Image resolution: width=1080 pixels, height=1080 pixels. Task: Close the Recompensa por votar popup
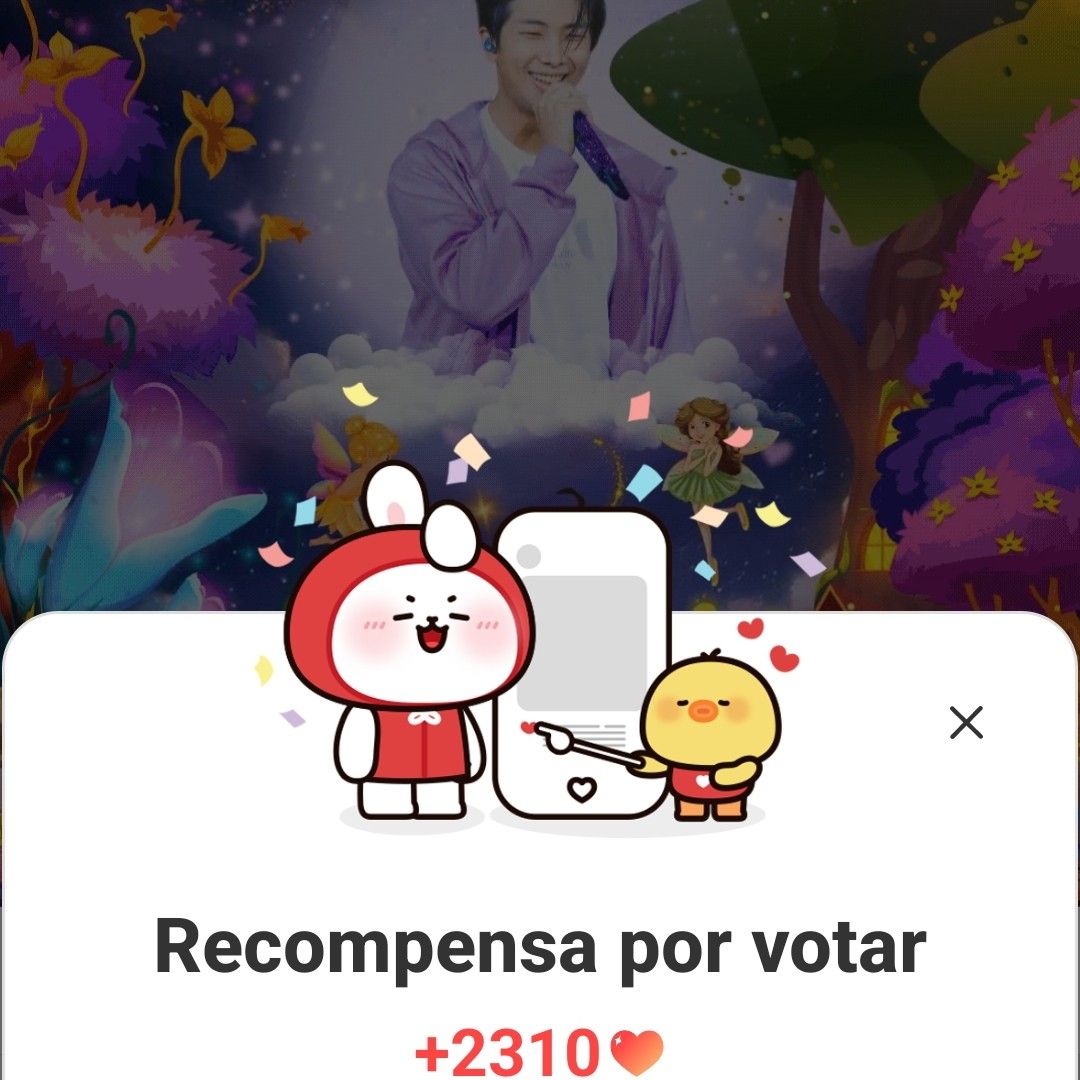966,722
